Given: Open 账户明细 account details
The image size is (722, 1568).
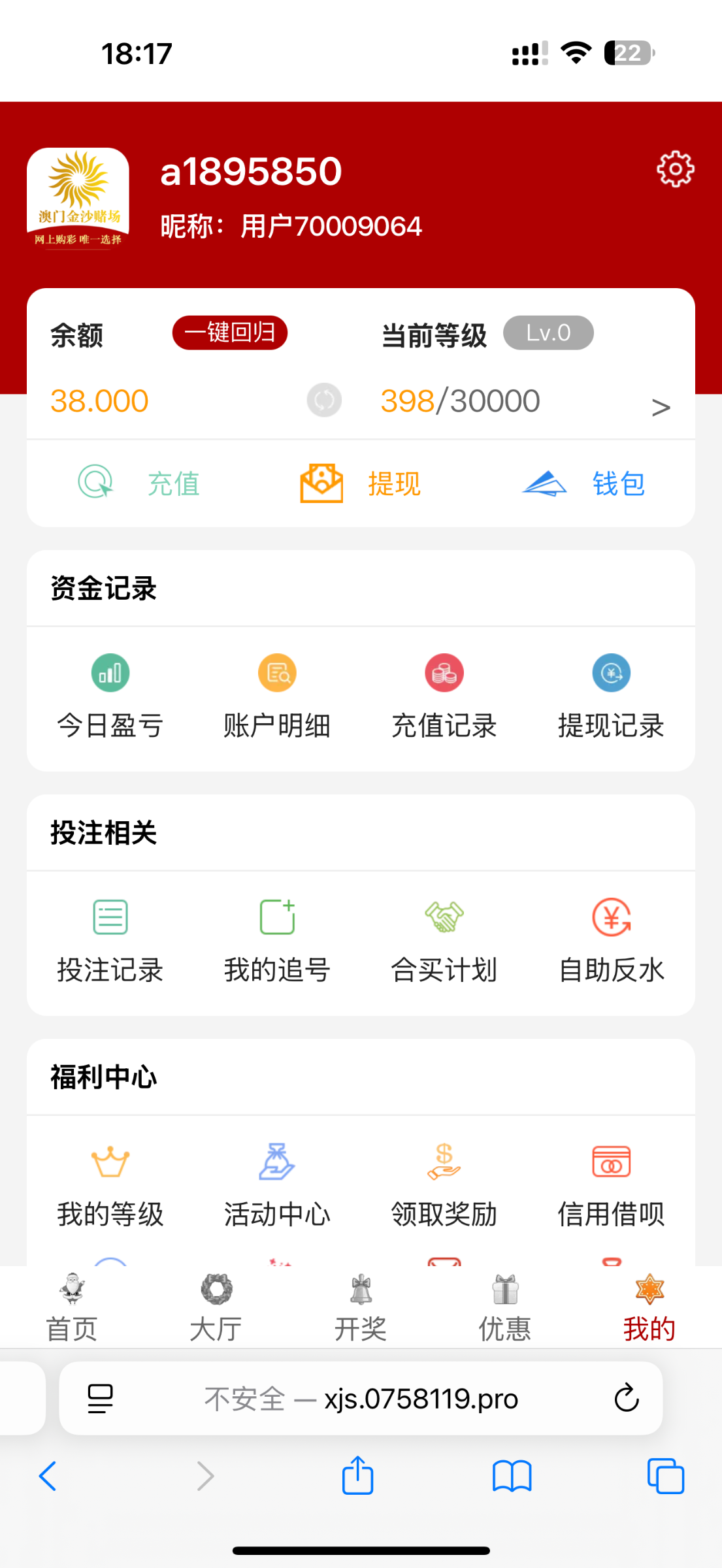Looking at the screenshot, I should (277, 697).
